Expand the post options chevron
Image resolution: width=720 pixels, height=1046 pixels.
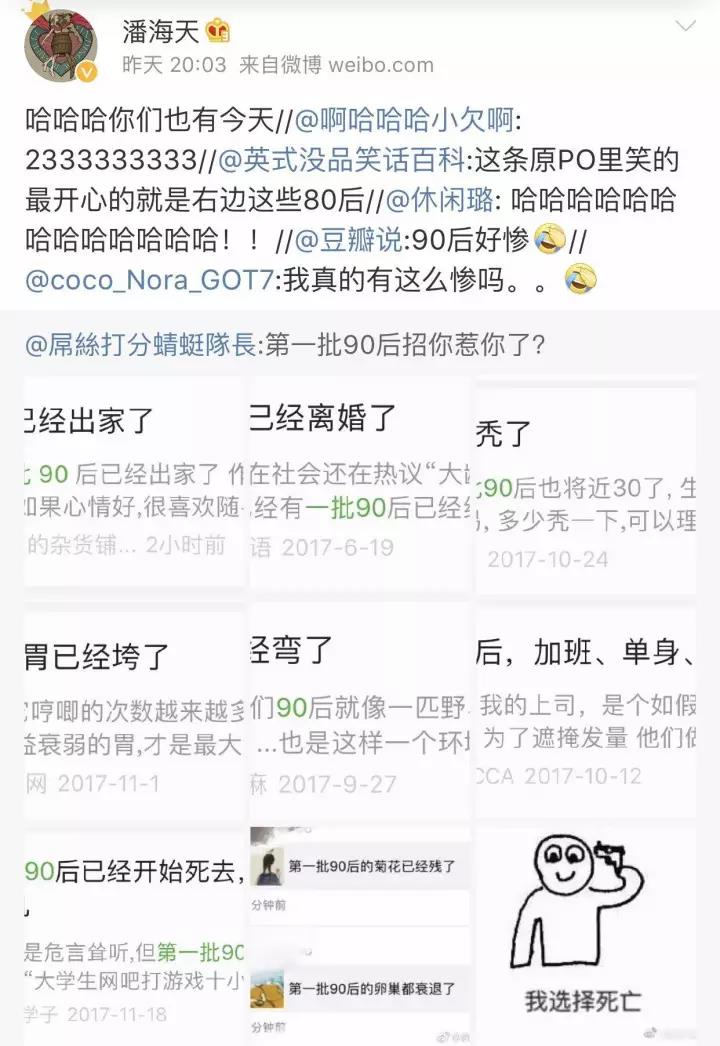[686, 26]
